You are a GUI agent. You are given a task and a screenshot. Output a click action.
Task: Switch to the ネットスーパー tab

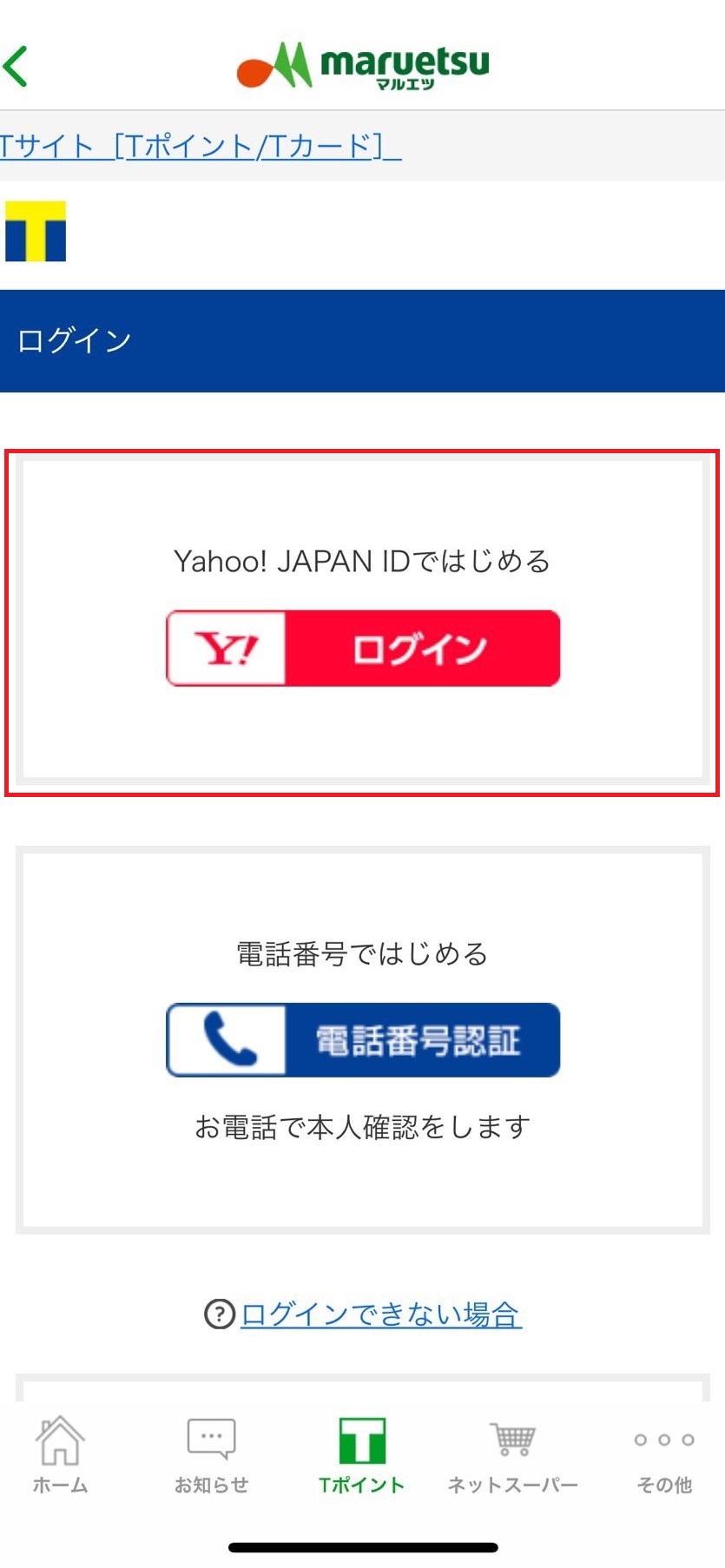511,1454
